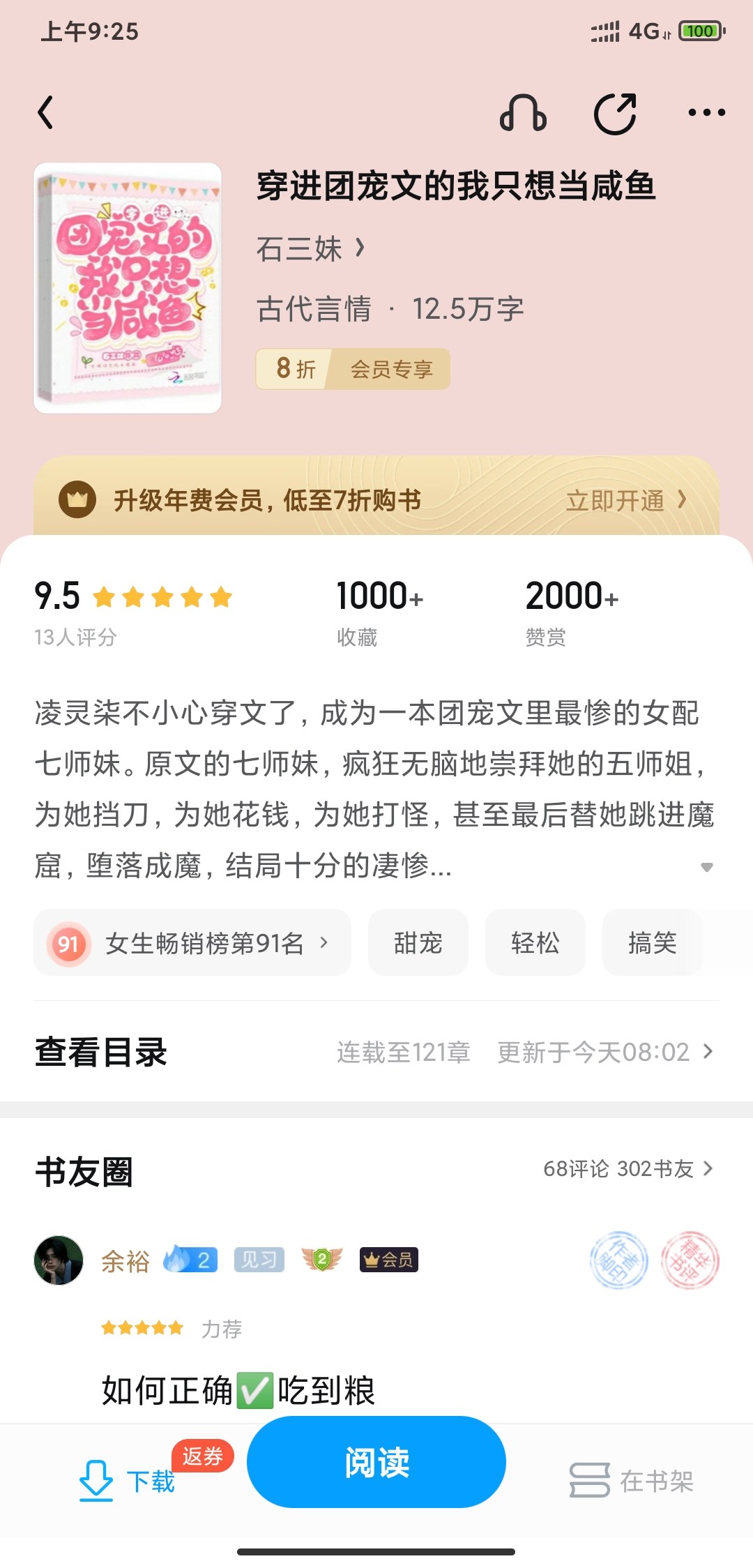Open the audiobook headphone icon
The image size is (753, 1568).
click(523, 113)
